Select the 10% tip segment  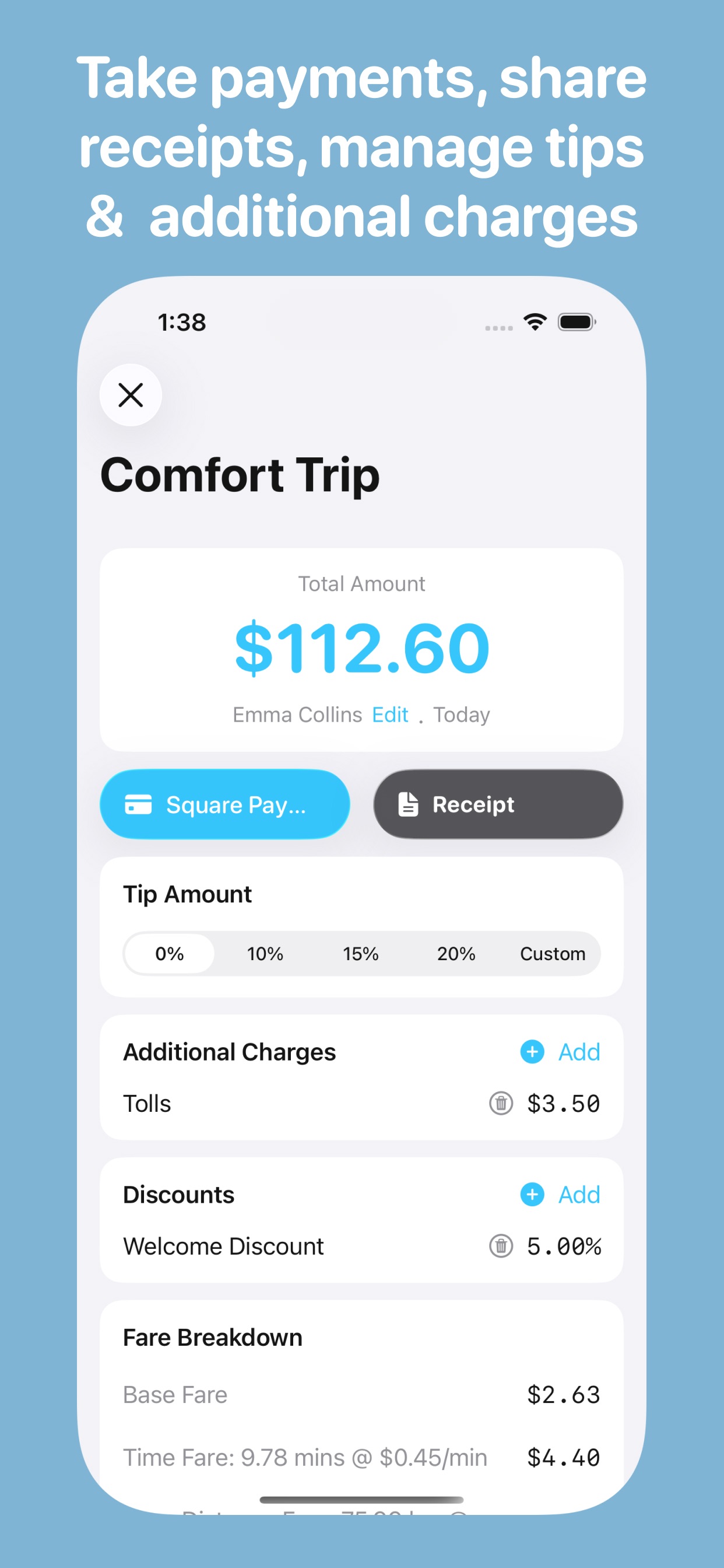tap(264, 954)
